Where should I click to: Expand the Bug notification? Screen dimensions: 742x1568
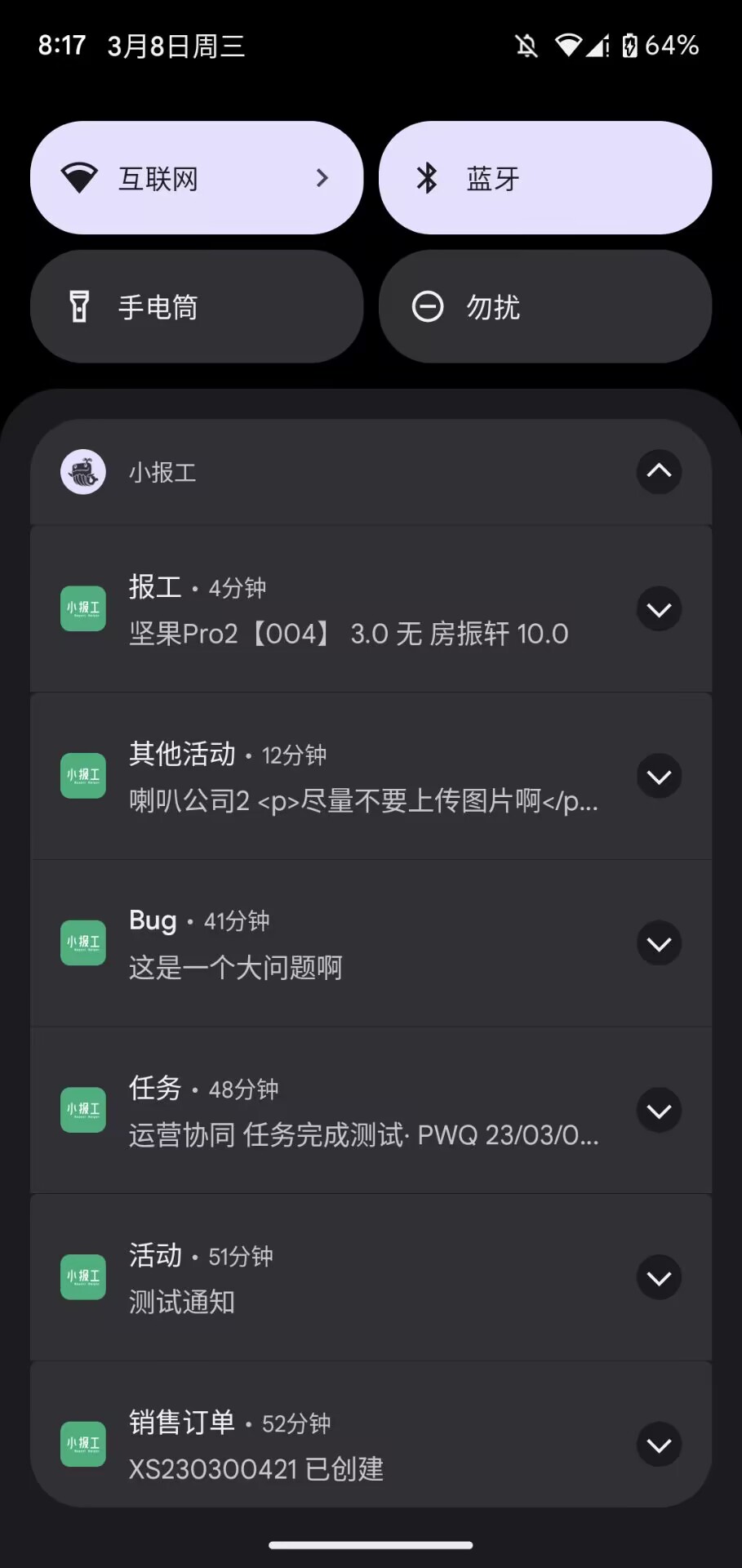659,943
